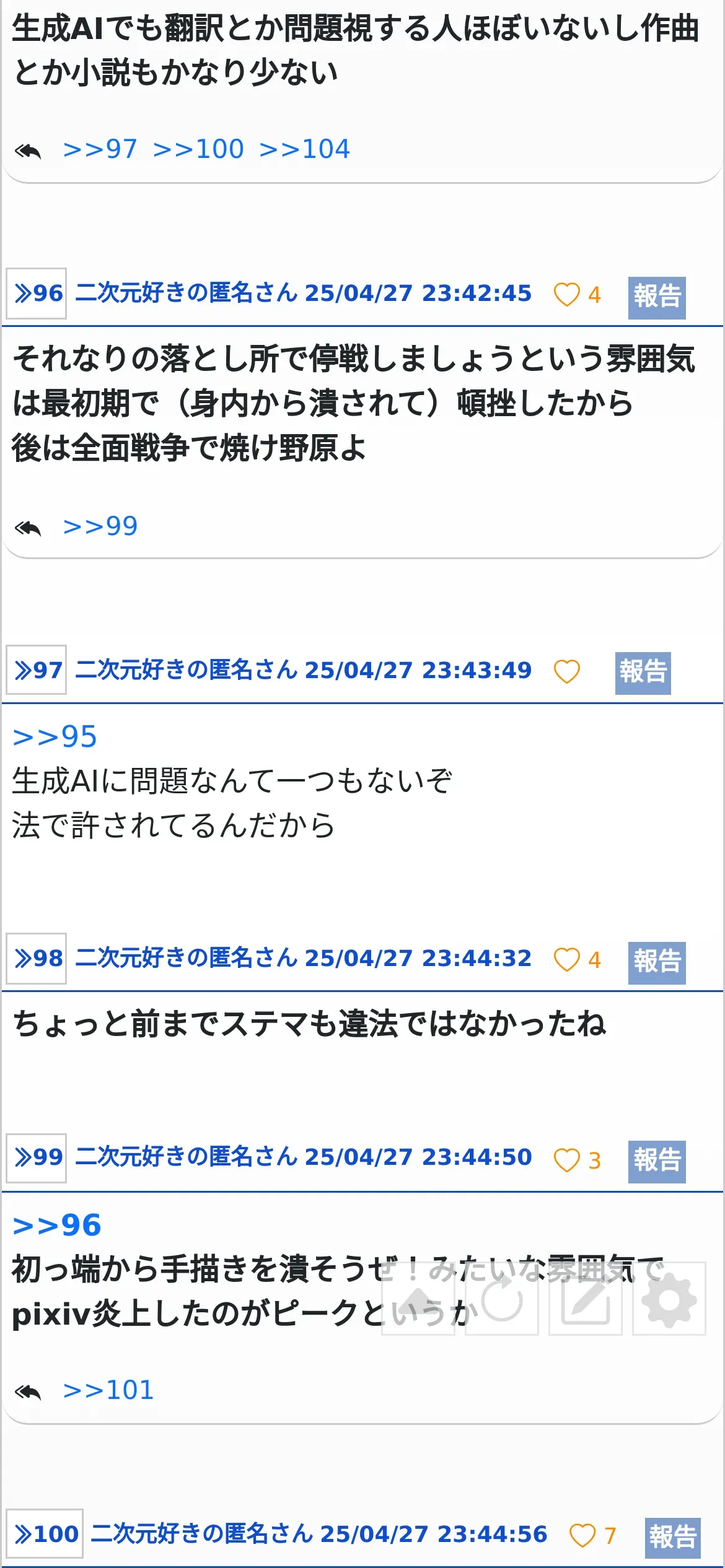Viewport: 725px width, 1568px height.
Task: Follow quoted >>96 link in post 99
Action: click(57, 1226)
